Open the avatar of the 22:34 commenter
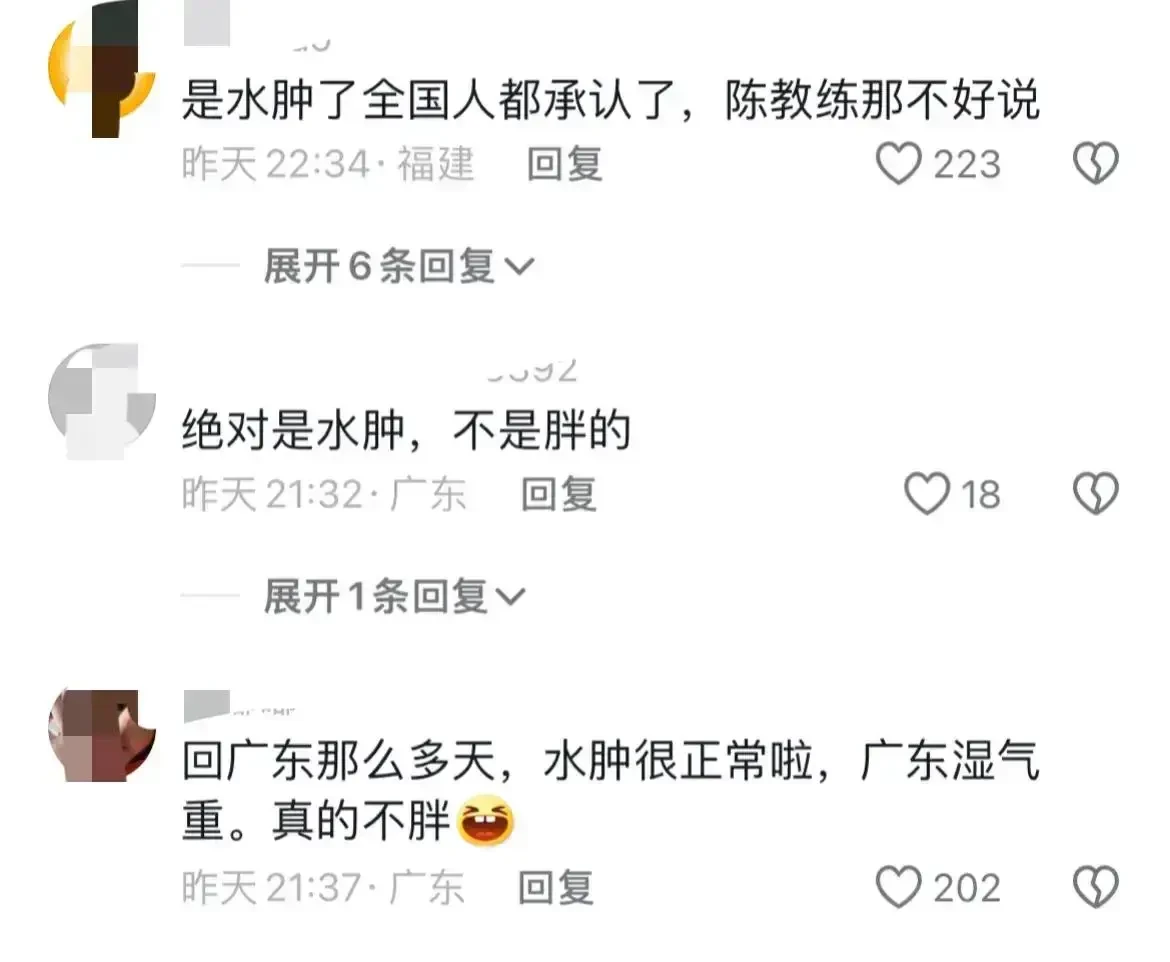Image resolution: width=1170 pixels, height=962 pixels. point(102,68)
